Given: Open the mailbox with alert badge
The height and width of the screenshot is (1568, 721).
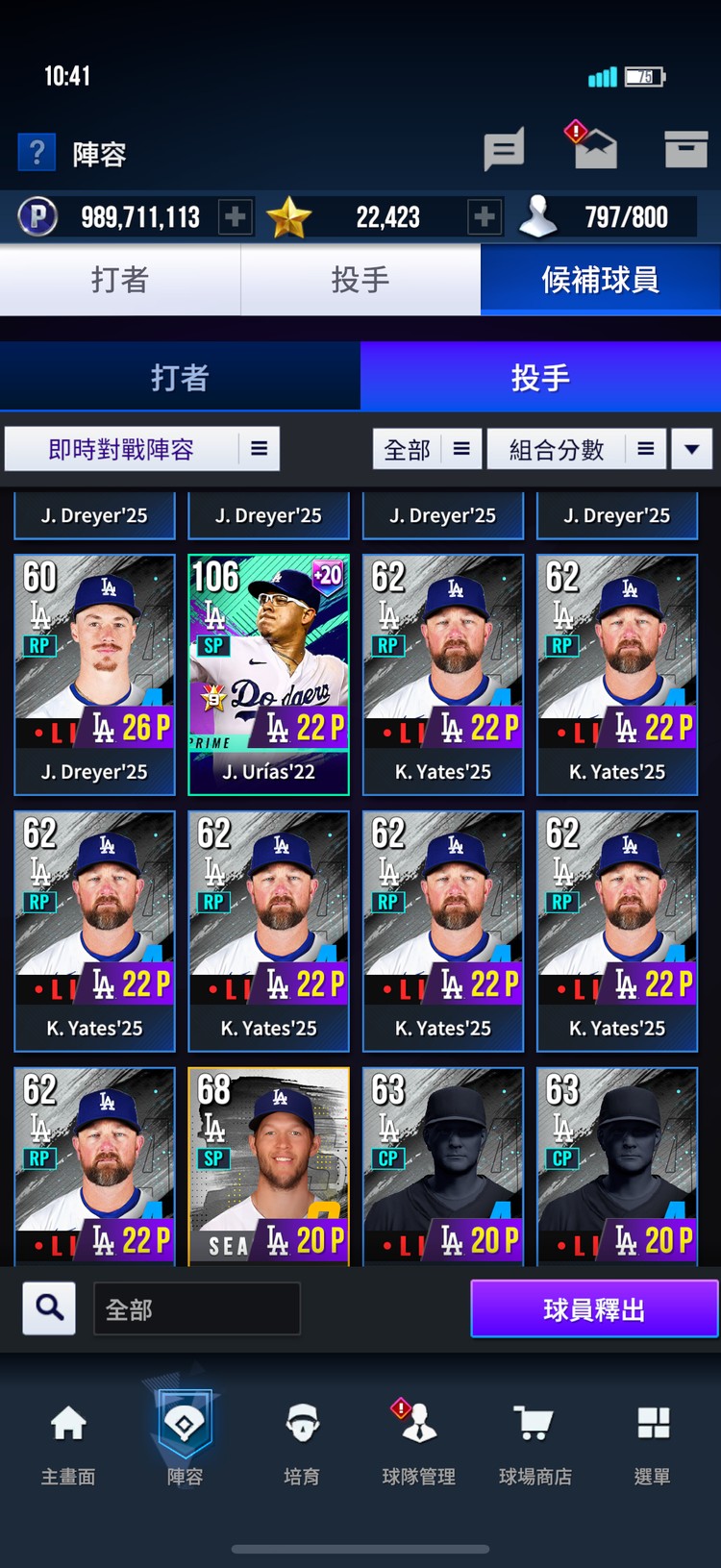Looking at the screenshot, I should click(x=593, y=147).
